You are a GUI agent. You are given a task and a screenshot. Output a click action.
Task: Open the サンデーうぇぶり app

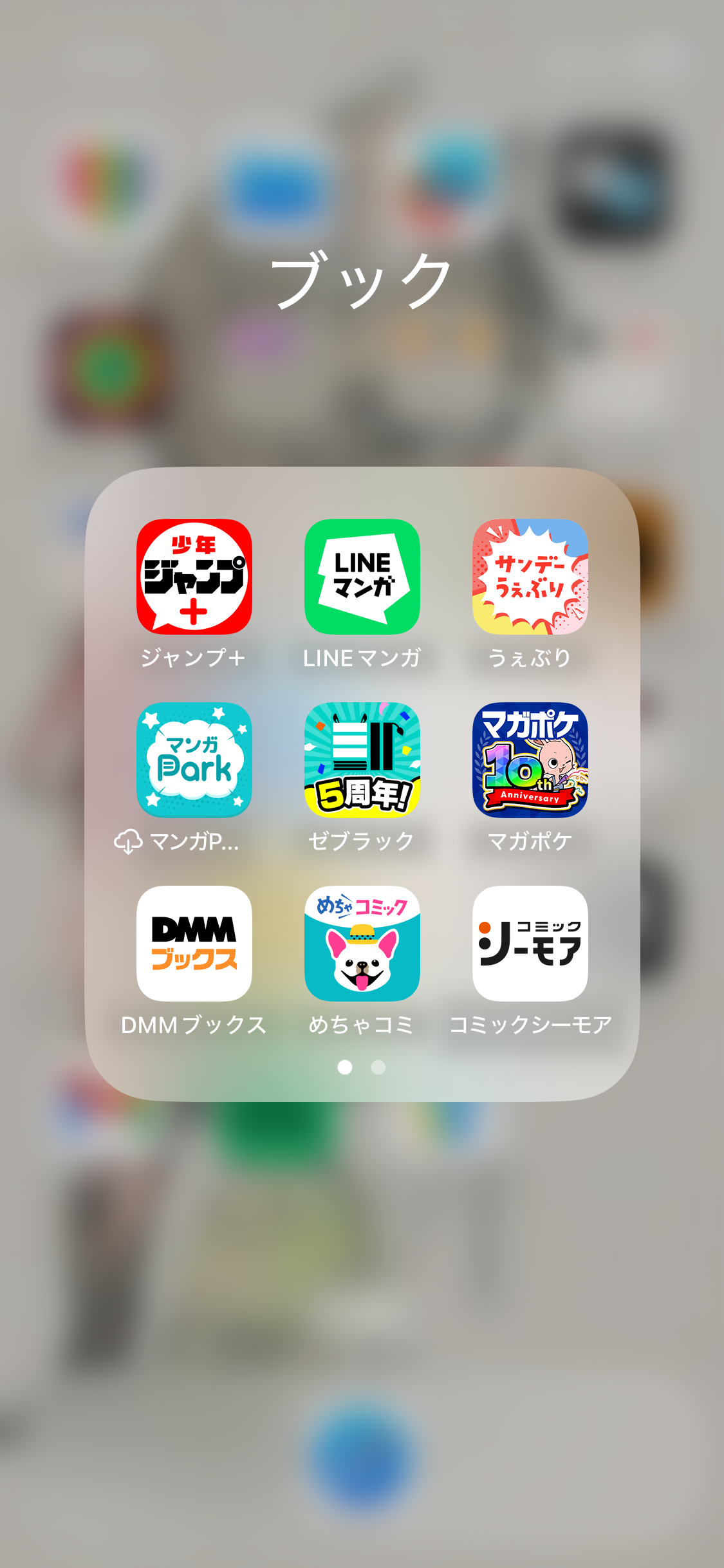pyautogui.click(x=530, y=577)
